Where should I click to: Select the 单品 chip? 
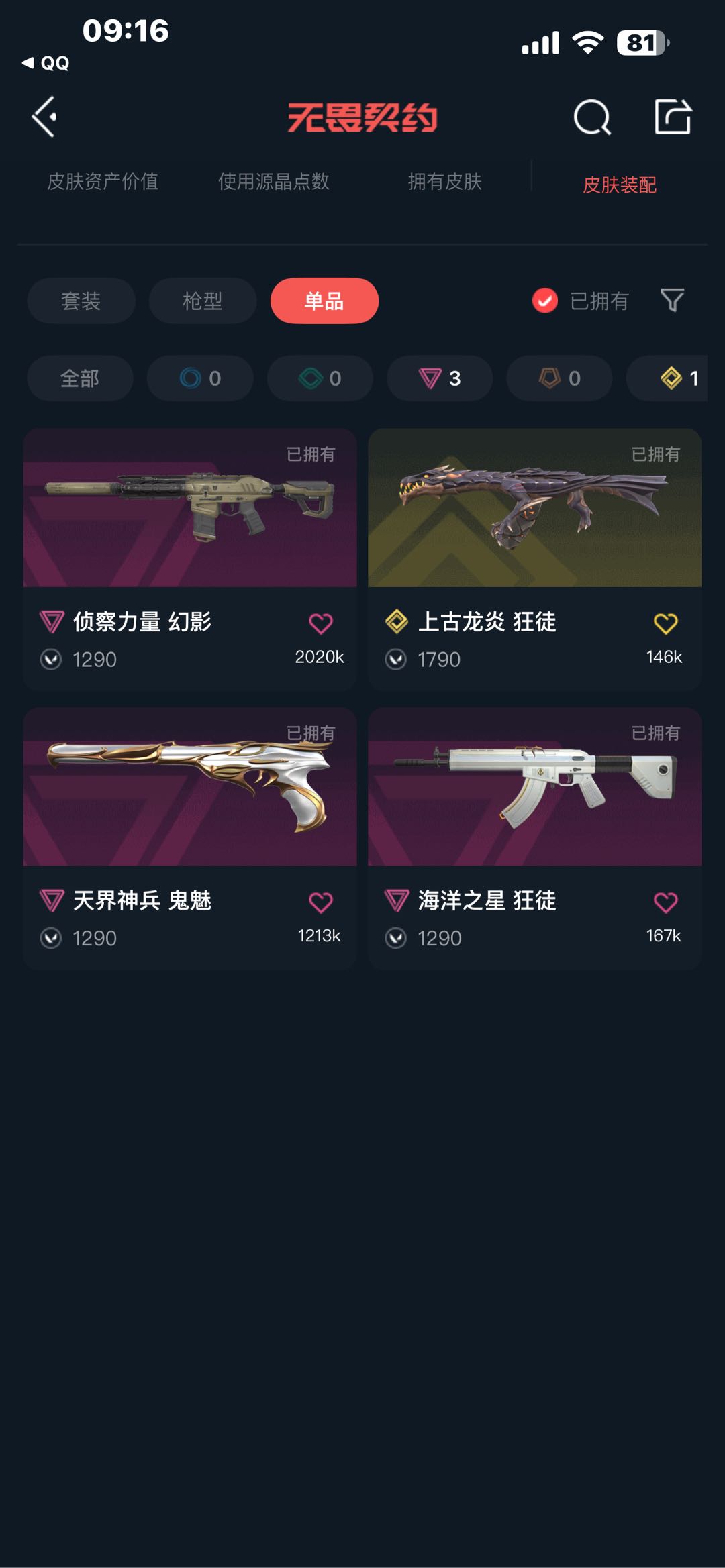(x=324, y=301)
